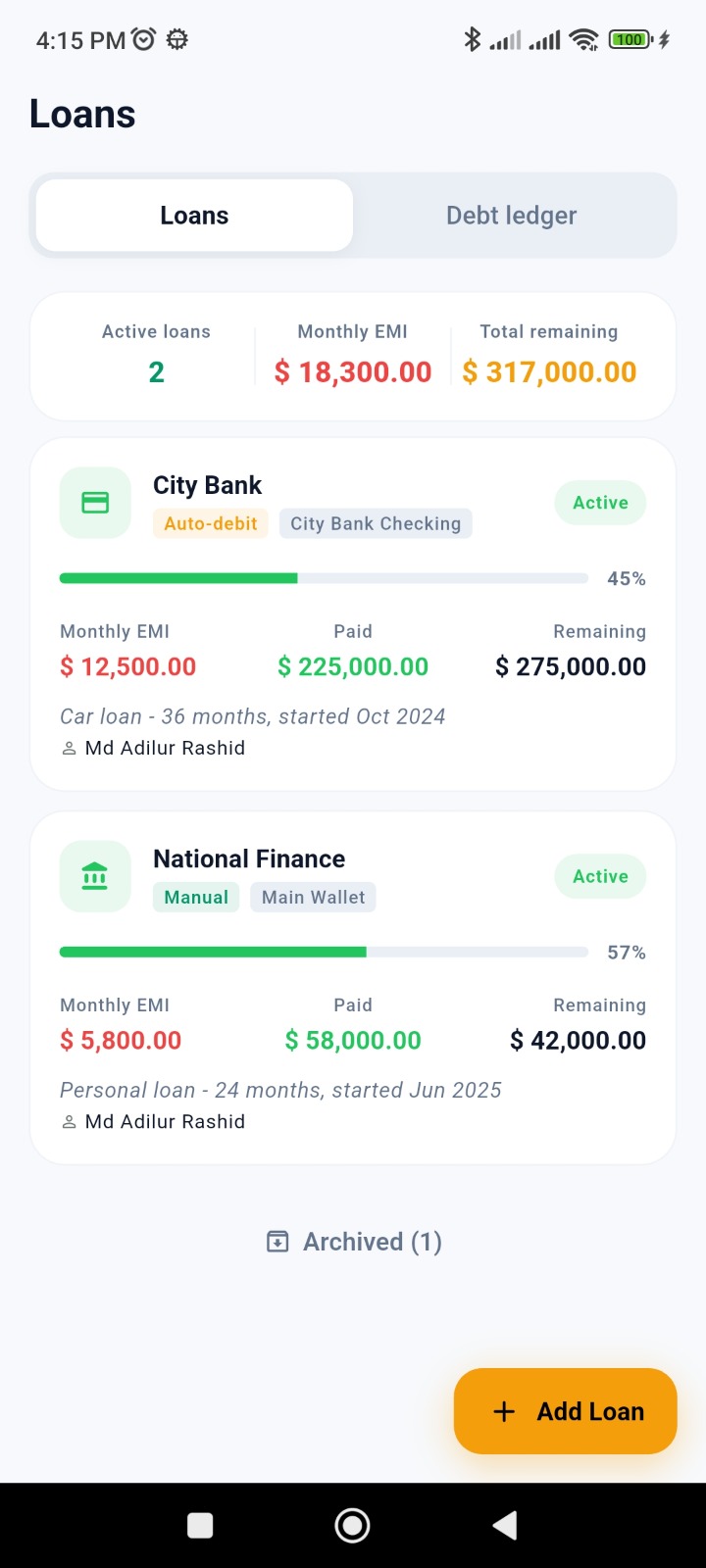Tap the City Bank credit card icon
The width and height of the screenshot is (706, 1568).
(x=94, y=502)
